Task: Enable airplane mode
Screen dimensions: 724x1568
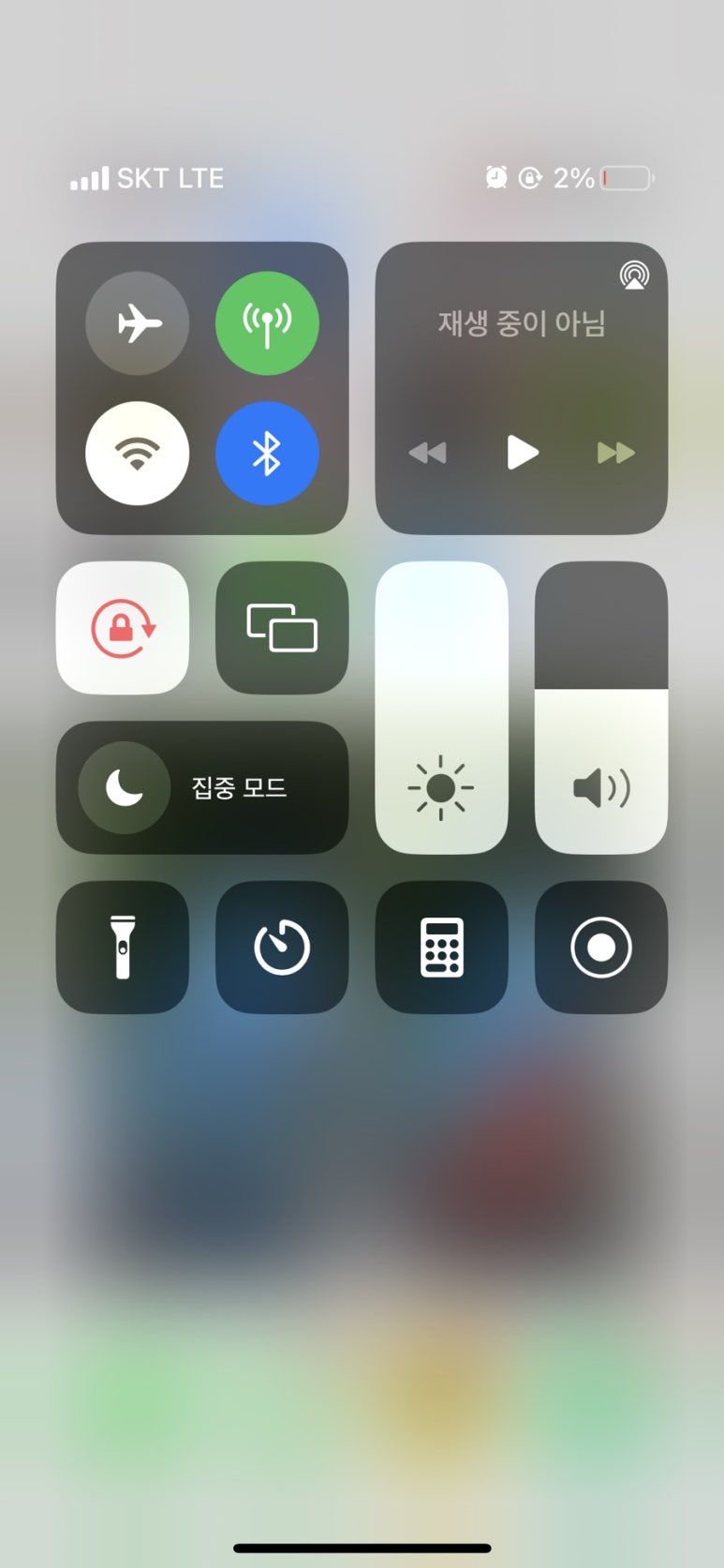Action: tap(137, 323)
